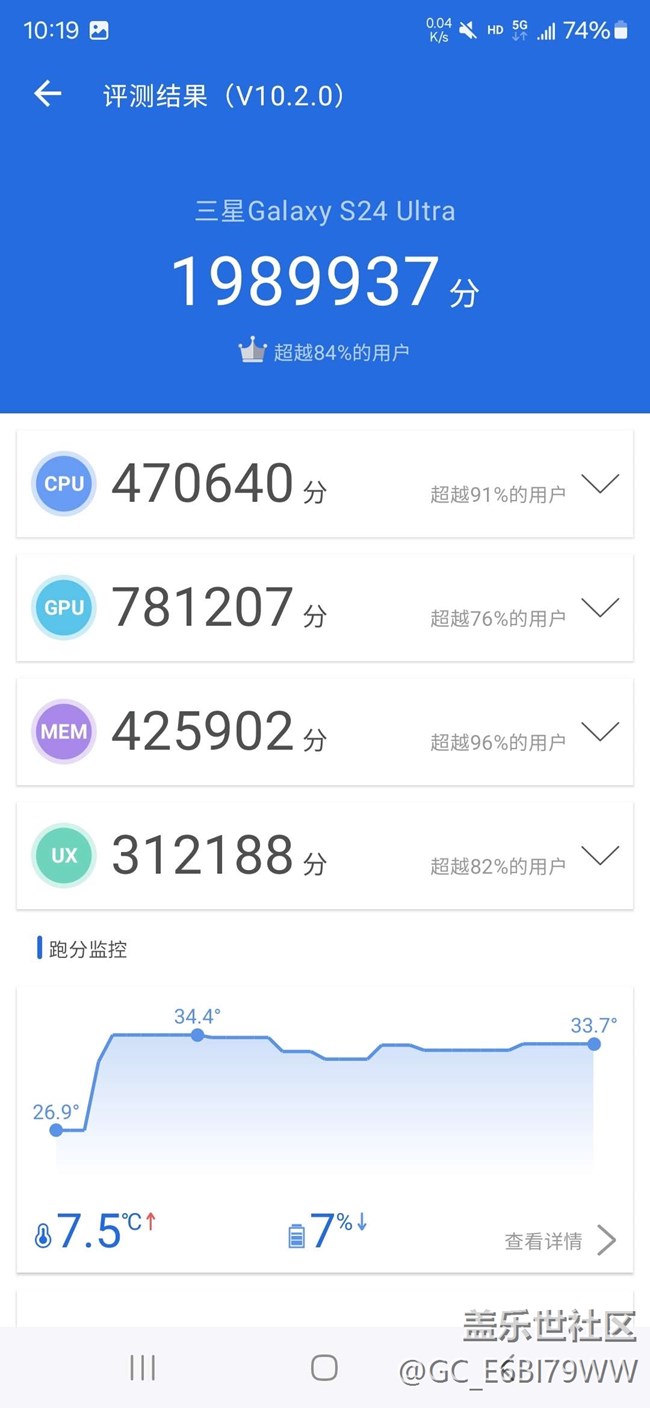Open 查看详情 for benchmark monitoring

click(x=560, y=1241)
